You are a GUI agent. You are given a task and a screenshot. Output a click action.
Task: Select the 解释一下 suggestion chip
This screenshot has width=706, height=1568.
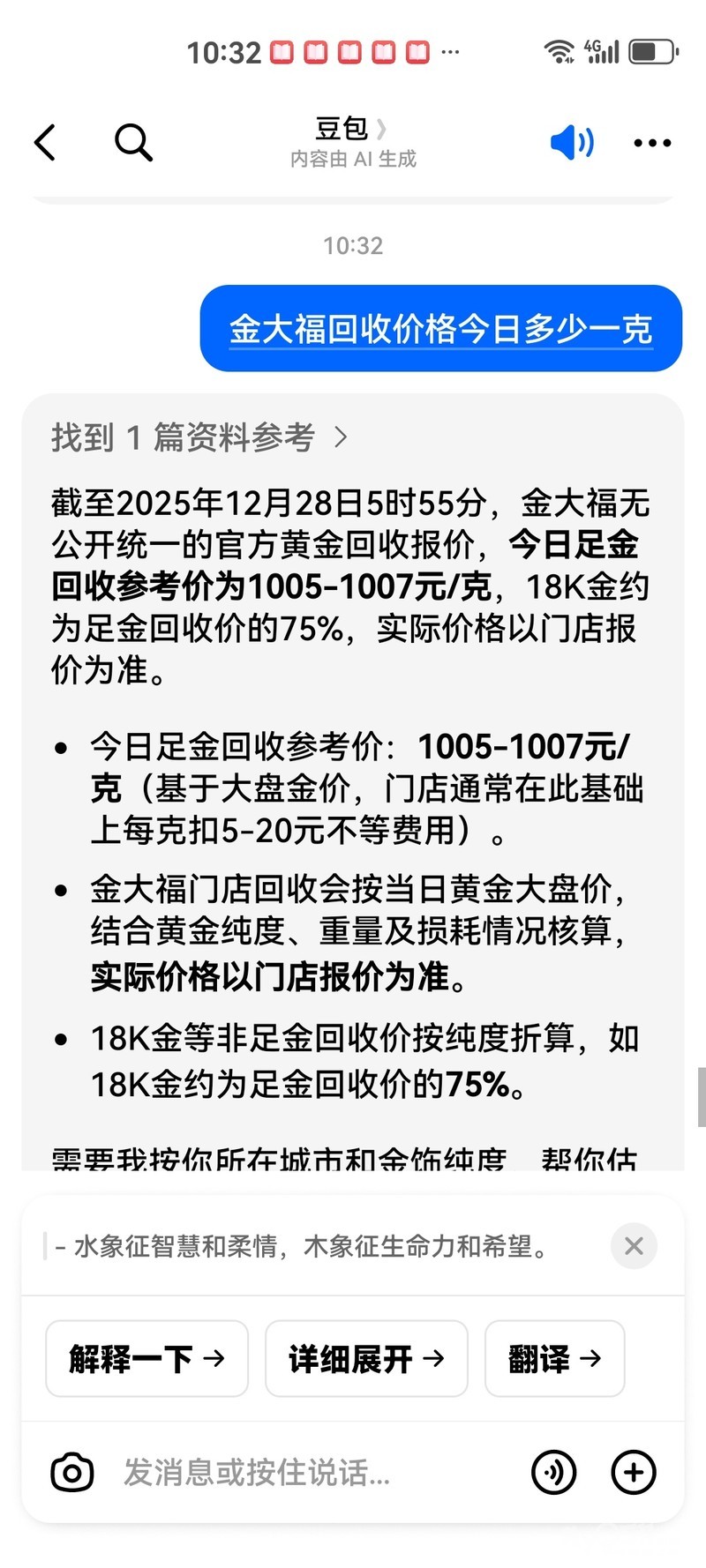click(146, 1359)
